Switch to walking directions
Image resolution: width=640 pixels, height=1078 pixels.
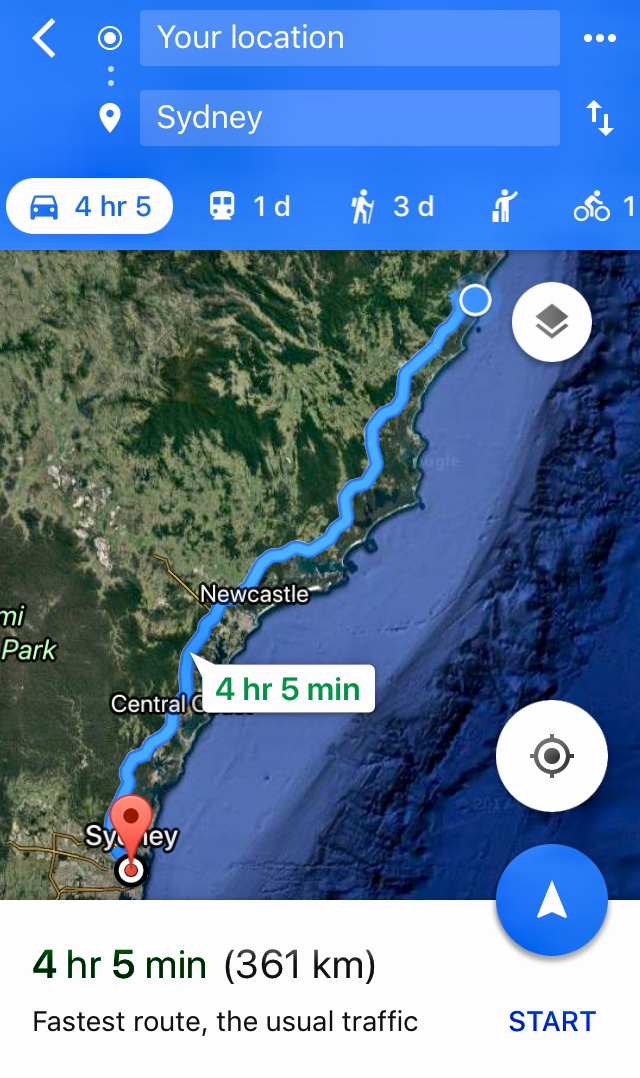[x=392, y=207]
